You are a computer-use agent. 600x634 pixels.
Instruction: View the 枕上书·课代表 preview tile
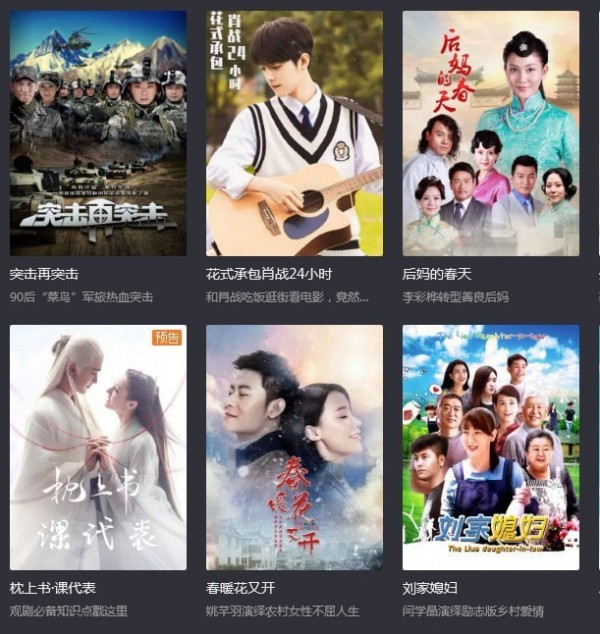pyautogui.click(x=98, y=447)
